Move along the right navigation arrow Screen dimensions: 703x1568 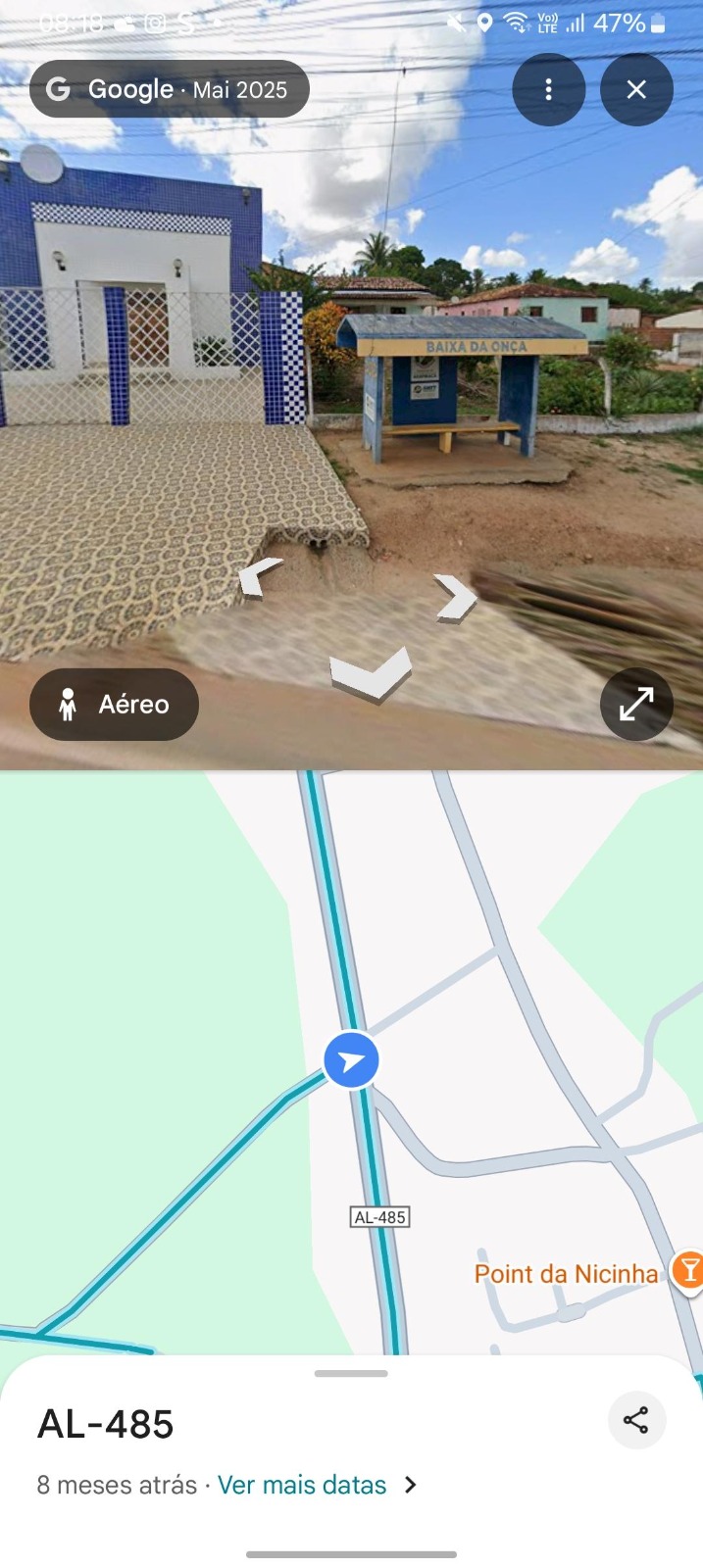[455, 596]
